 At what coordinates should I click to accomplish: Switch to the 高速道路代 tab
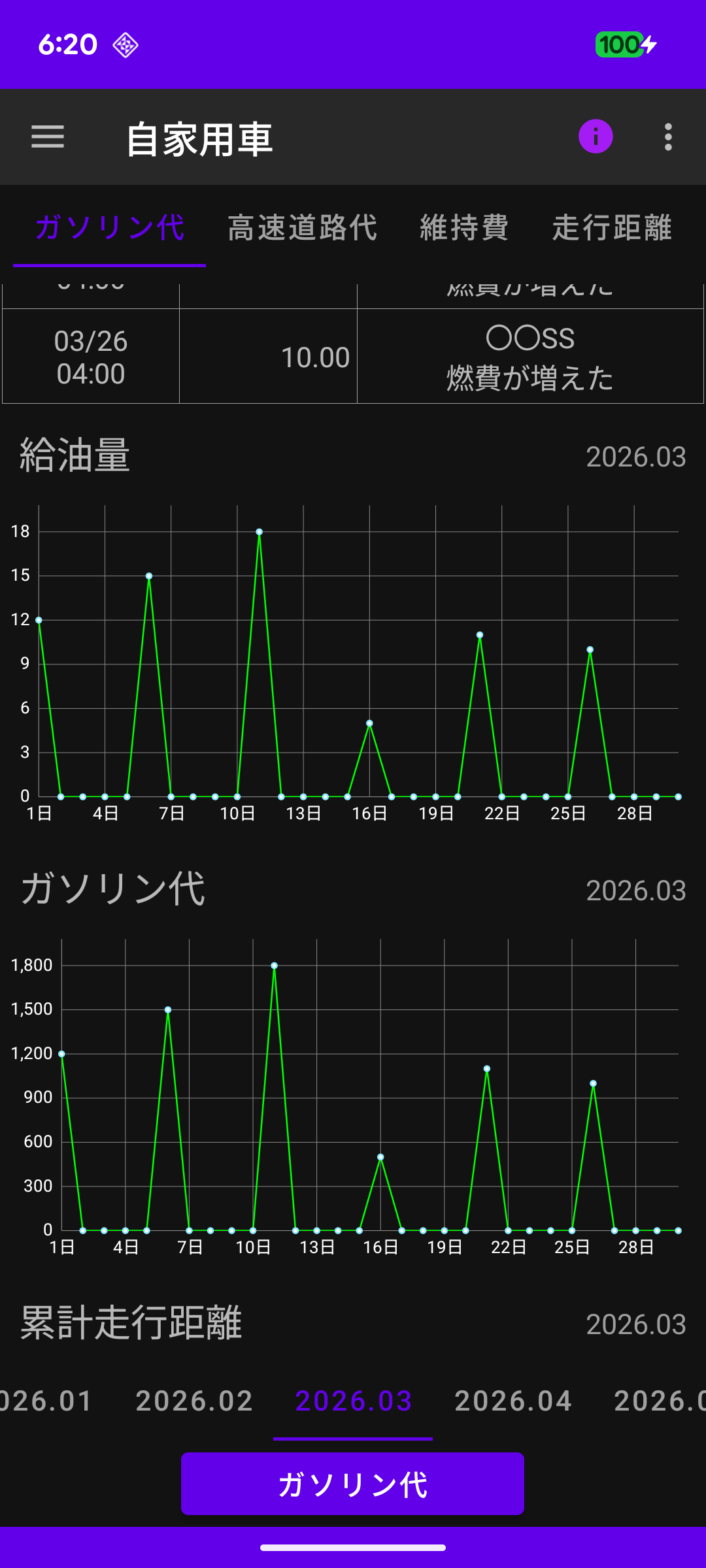(x=302, y=228)
